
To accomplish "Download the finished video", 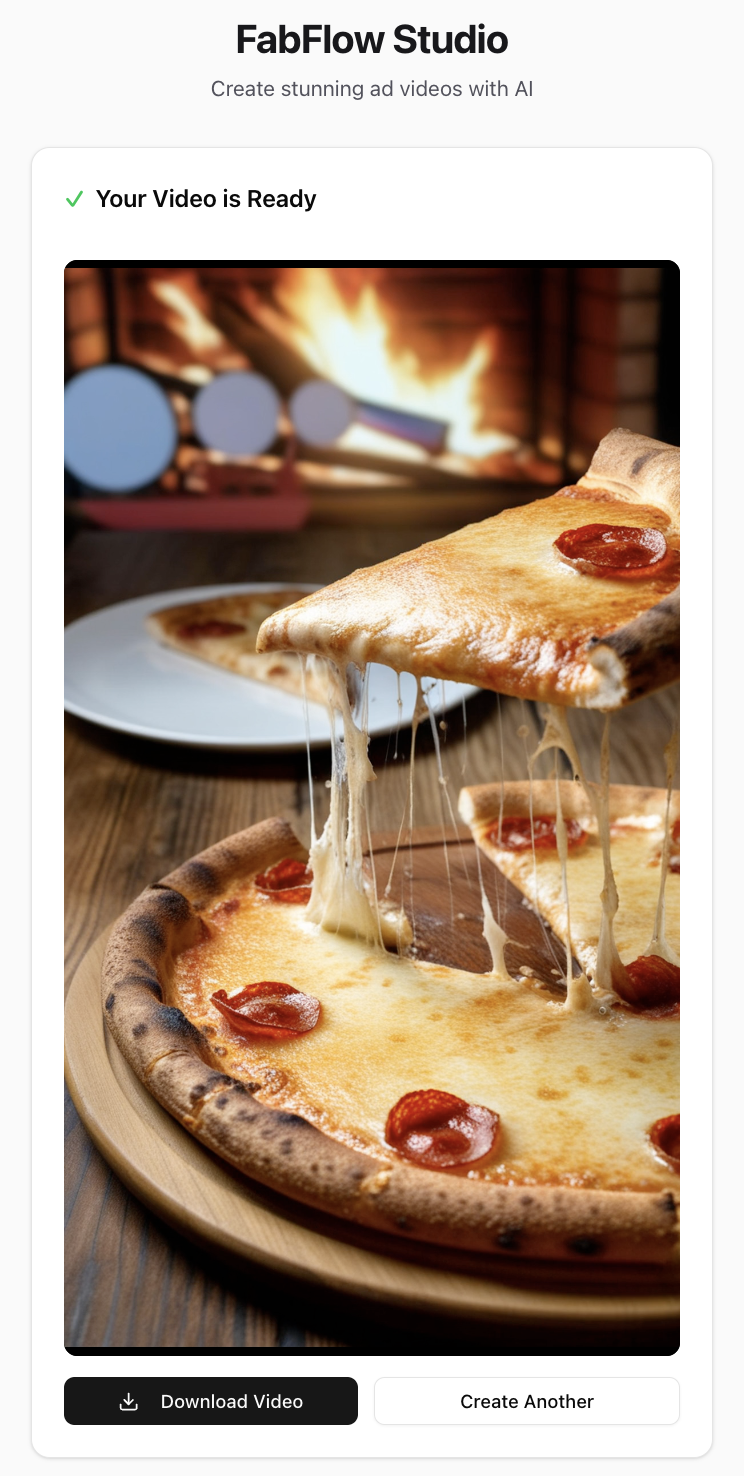I will coord(211,1401).
